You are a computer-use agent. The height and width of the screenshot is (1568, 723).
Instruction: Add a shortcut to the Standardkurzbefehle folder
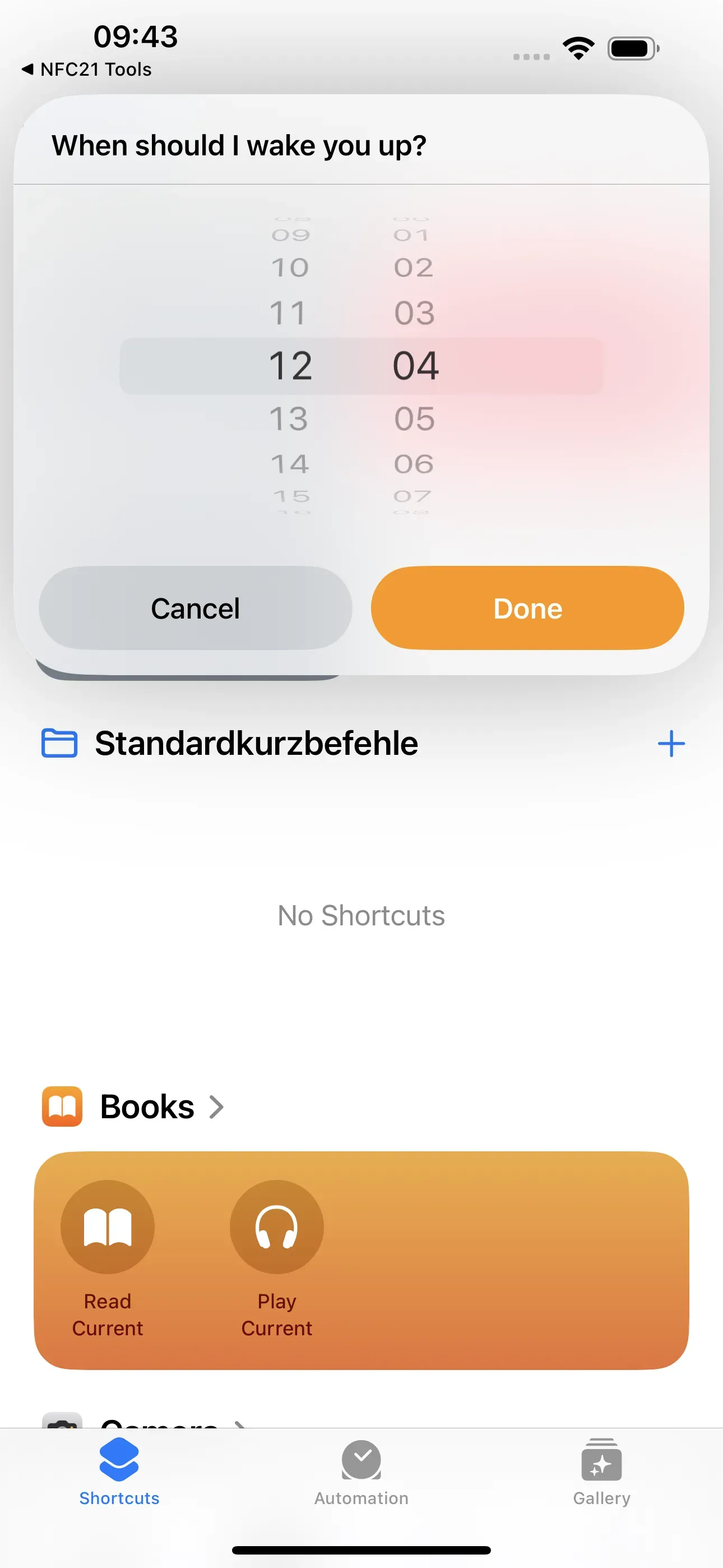(671, 744)
